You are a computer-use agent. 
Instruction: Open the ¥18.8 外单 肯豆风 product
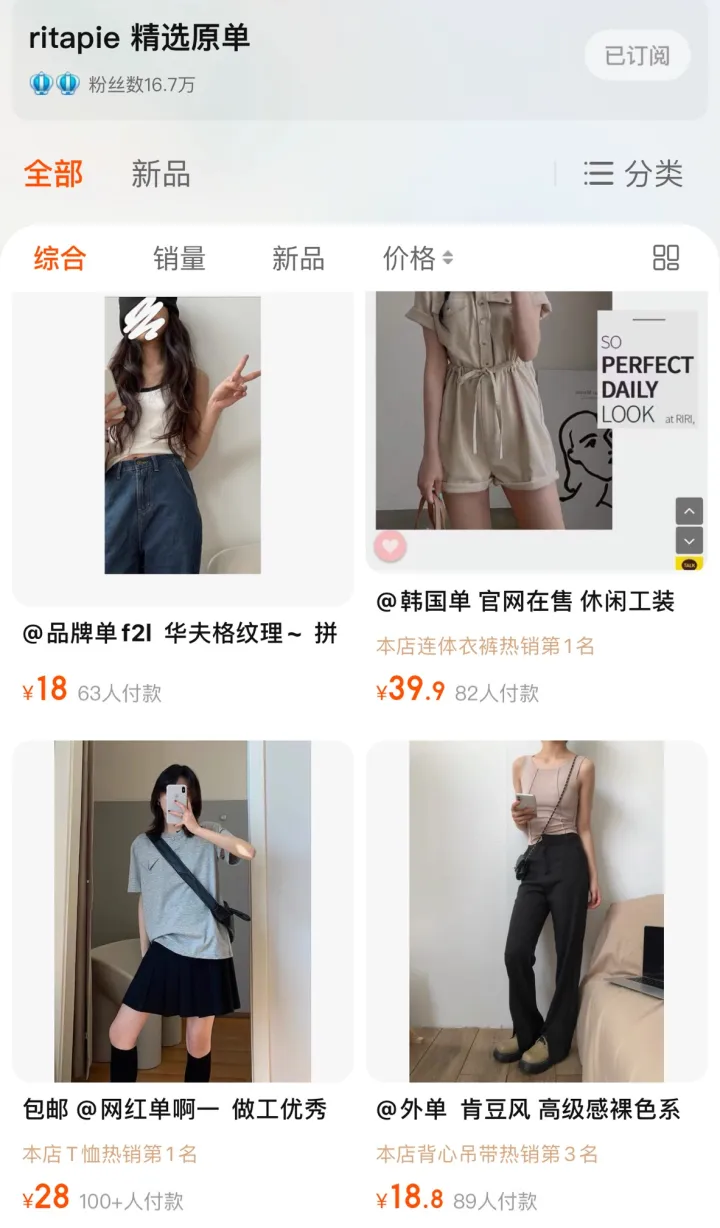click(x=536, y=911)
